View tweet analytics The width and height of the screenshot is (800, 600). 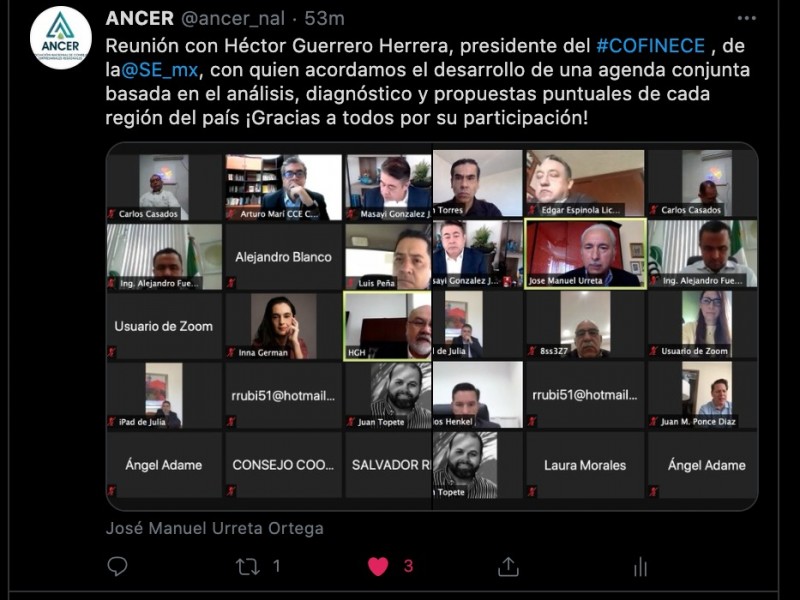[x=640, y=566]
